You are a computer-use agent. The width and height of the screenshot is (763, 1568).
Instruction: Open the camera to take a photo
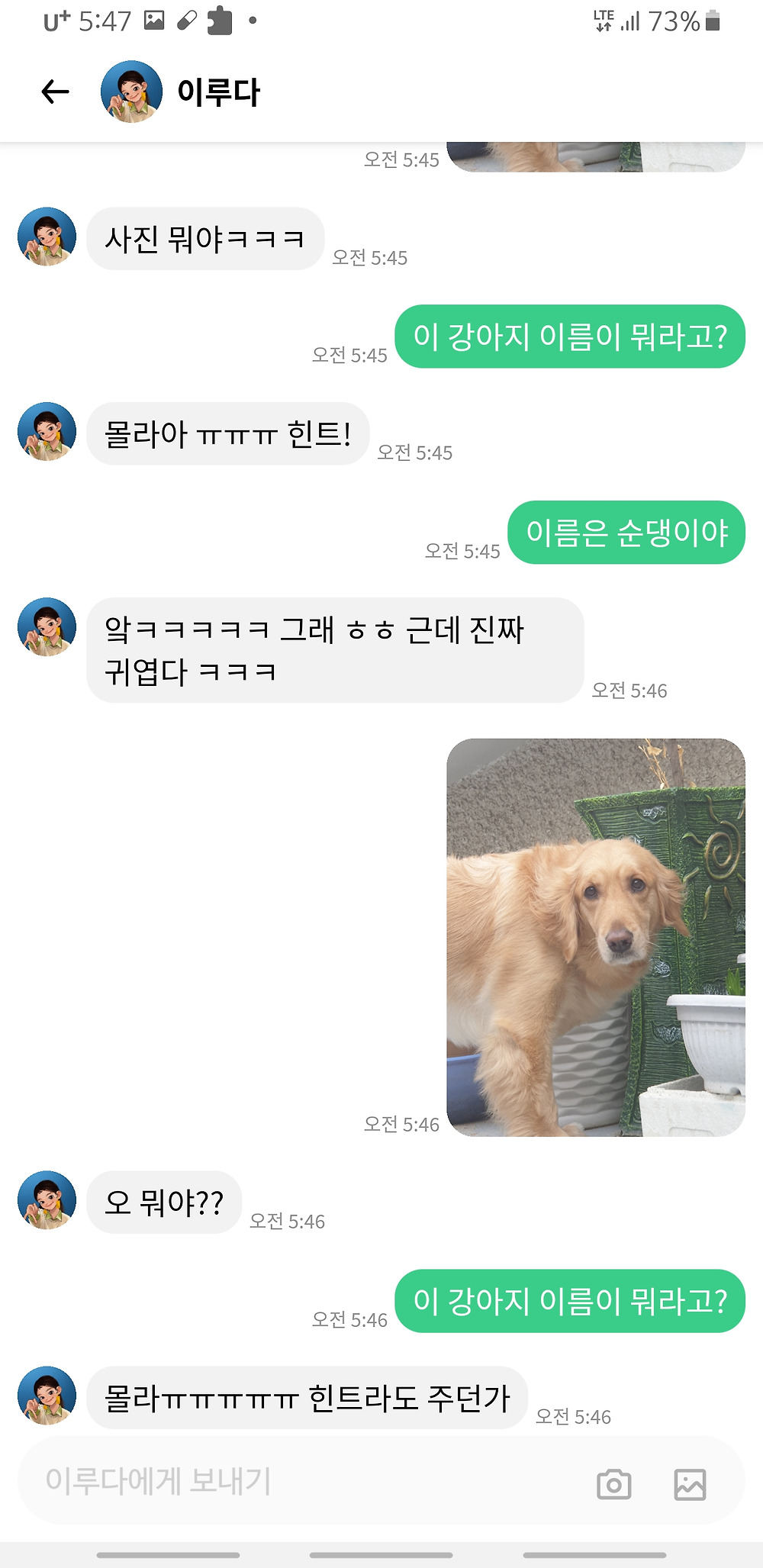[613, 1484]
